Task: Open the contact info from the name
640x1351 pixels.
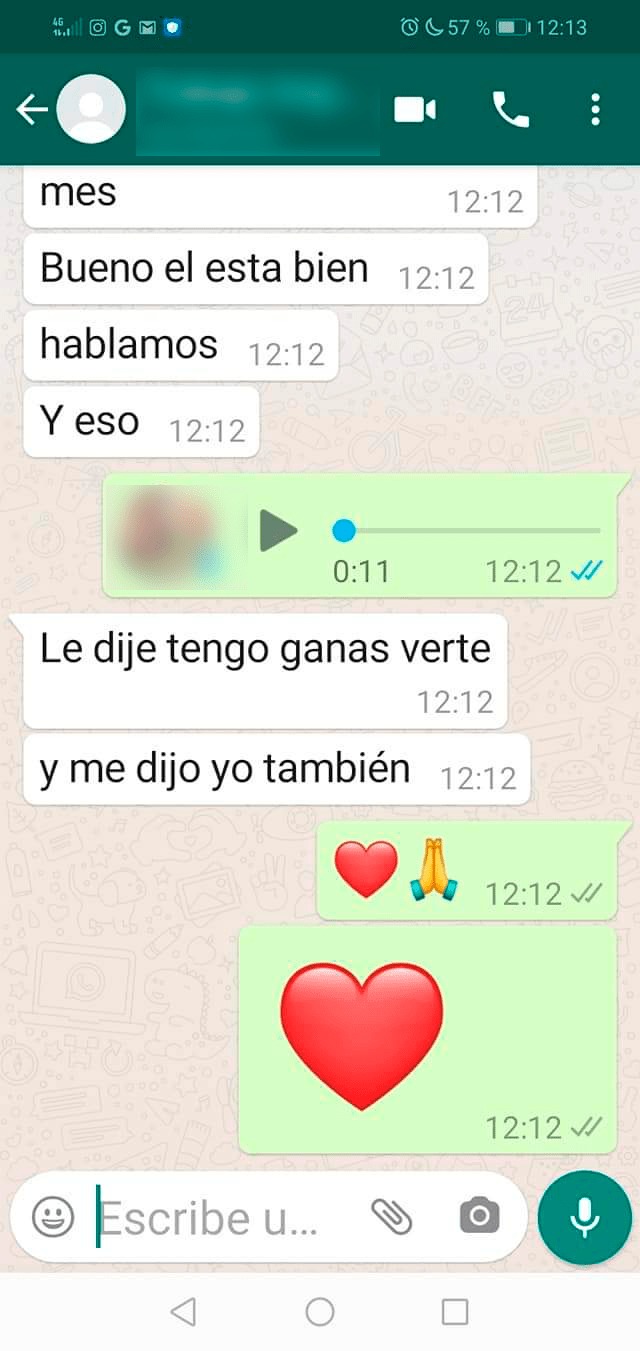Action: click(257, 109)
